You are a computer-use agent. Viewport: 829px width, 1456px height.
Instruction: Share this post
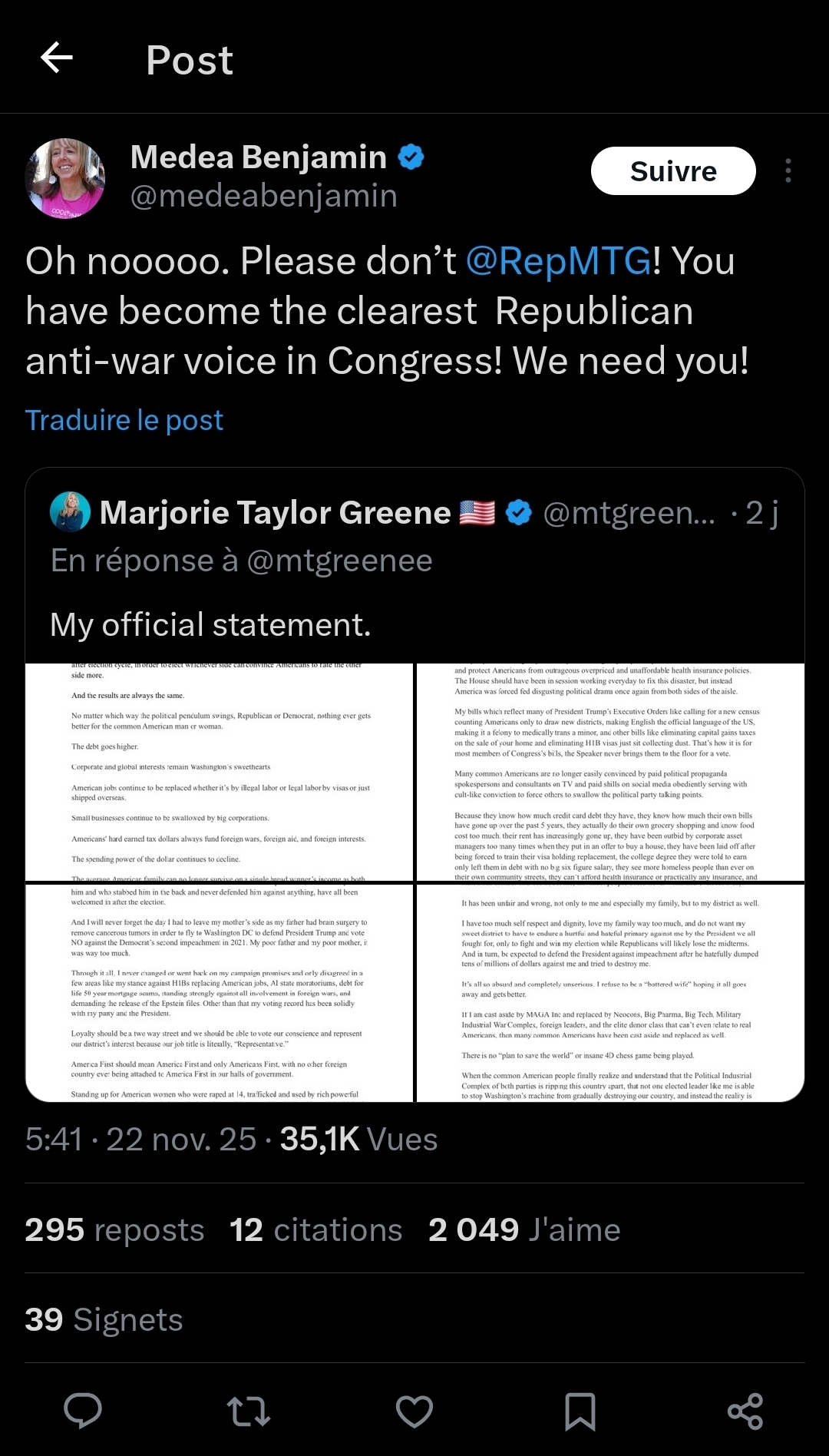pos(745,1411)
